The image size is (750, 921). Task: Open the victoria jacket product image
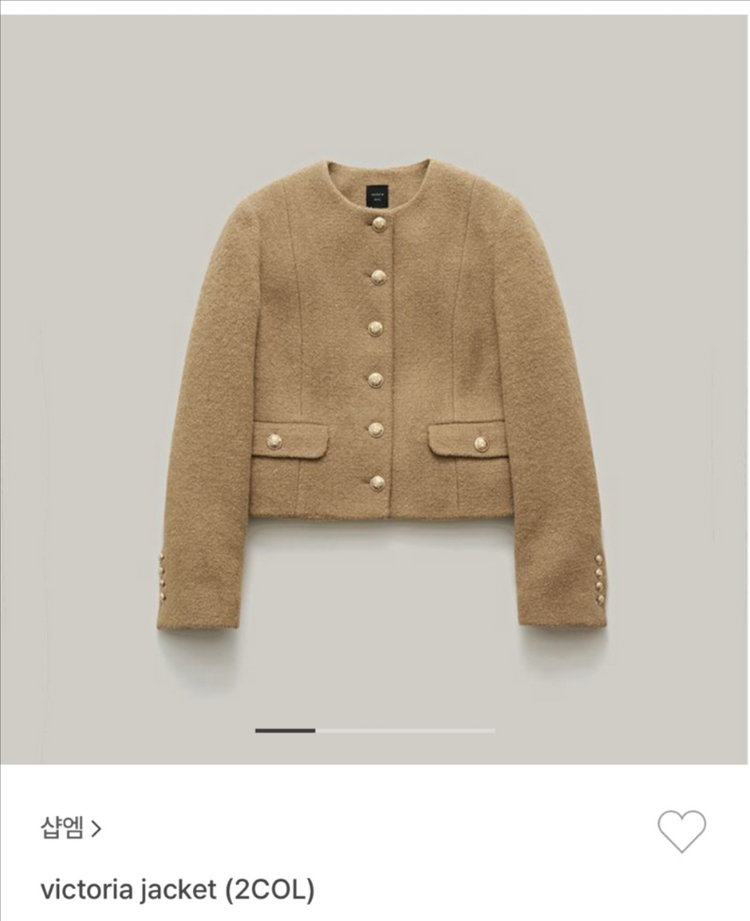click(x=380, y=390)
